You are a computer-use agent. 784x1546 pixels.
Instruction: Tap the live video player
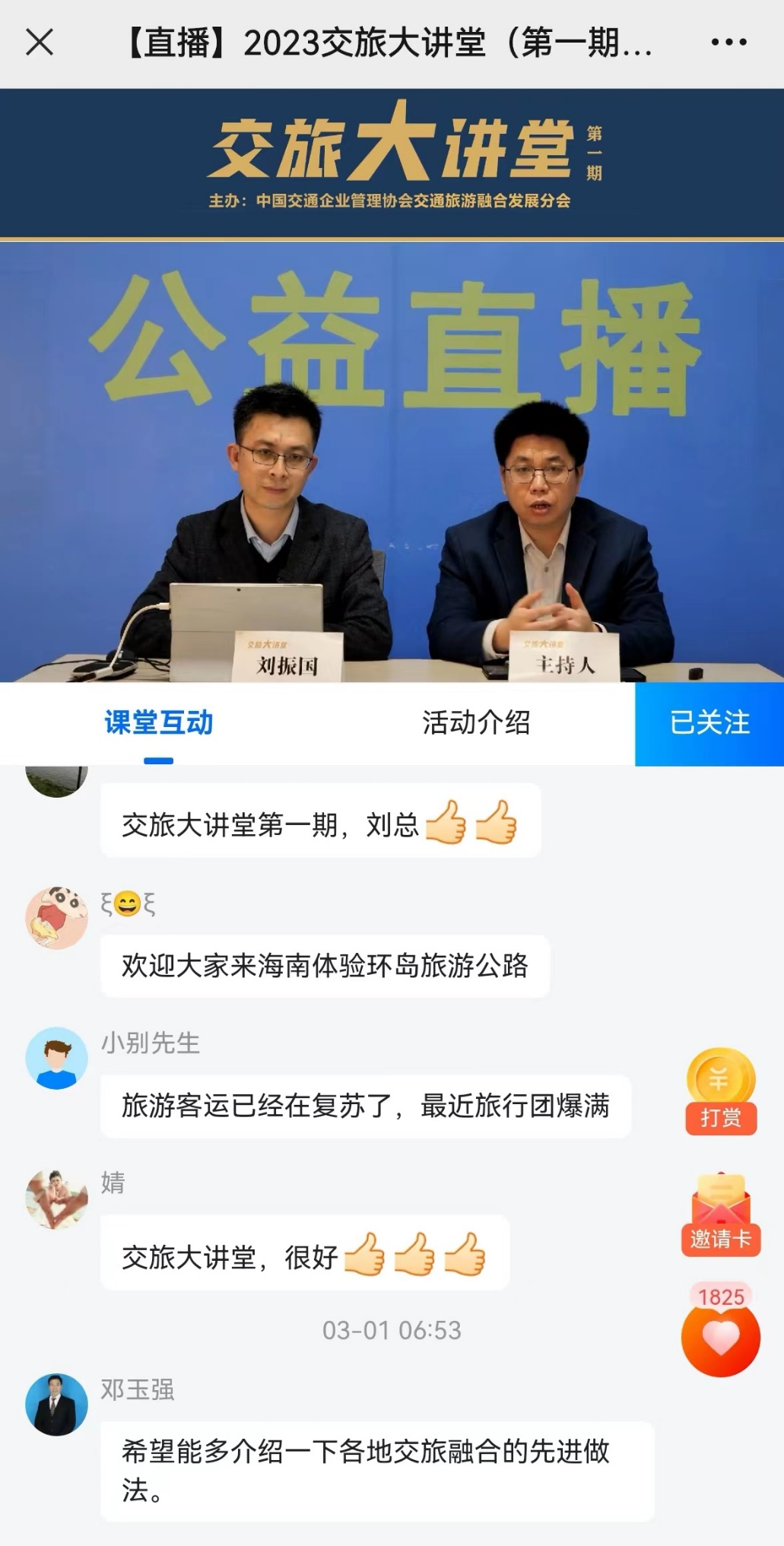point(392,462)
